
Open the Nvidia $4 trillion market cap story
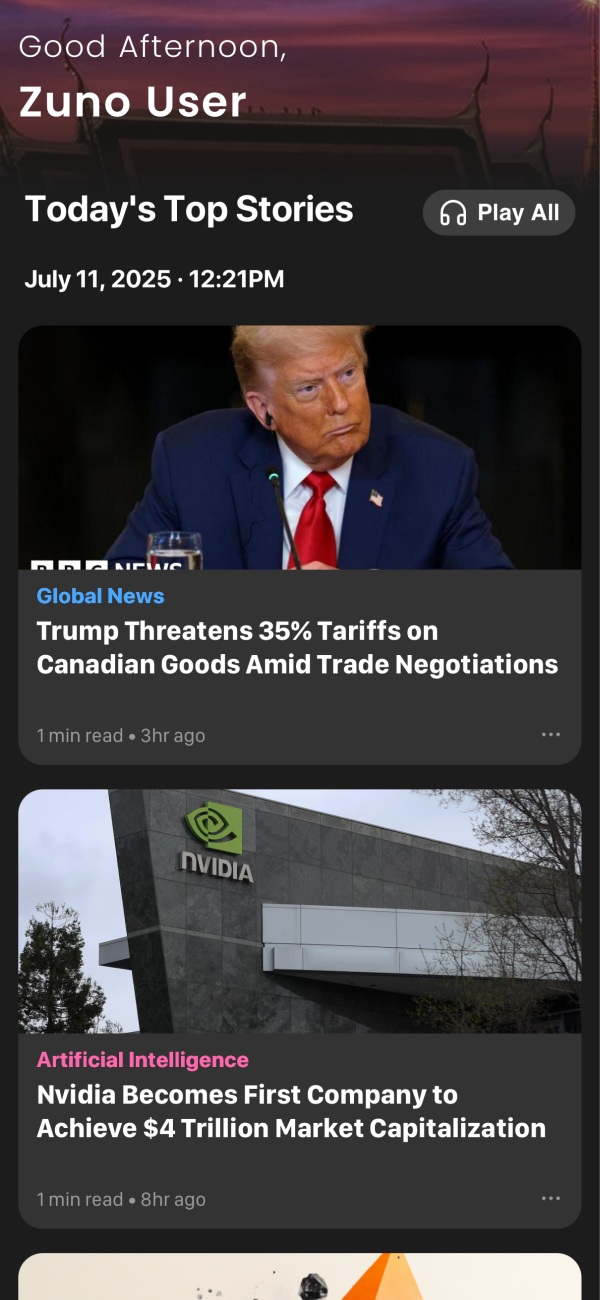click(x=291, y=1111)
